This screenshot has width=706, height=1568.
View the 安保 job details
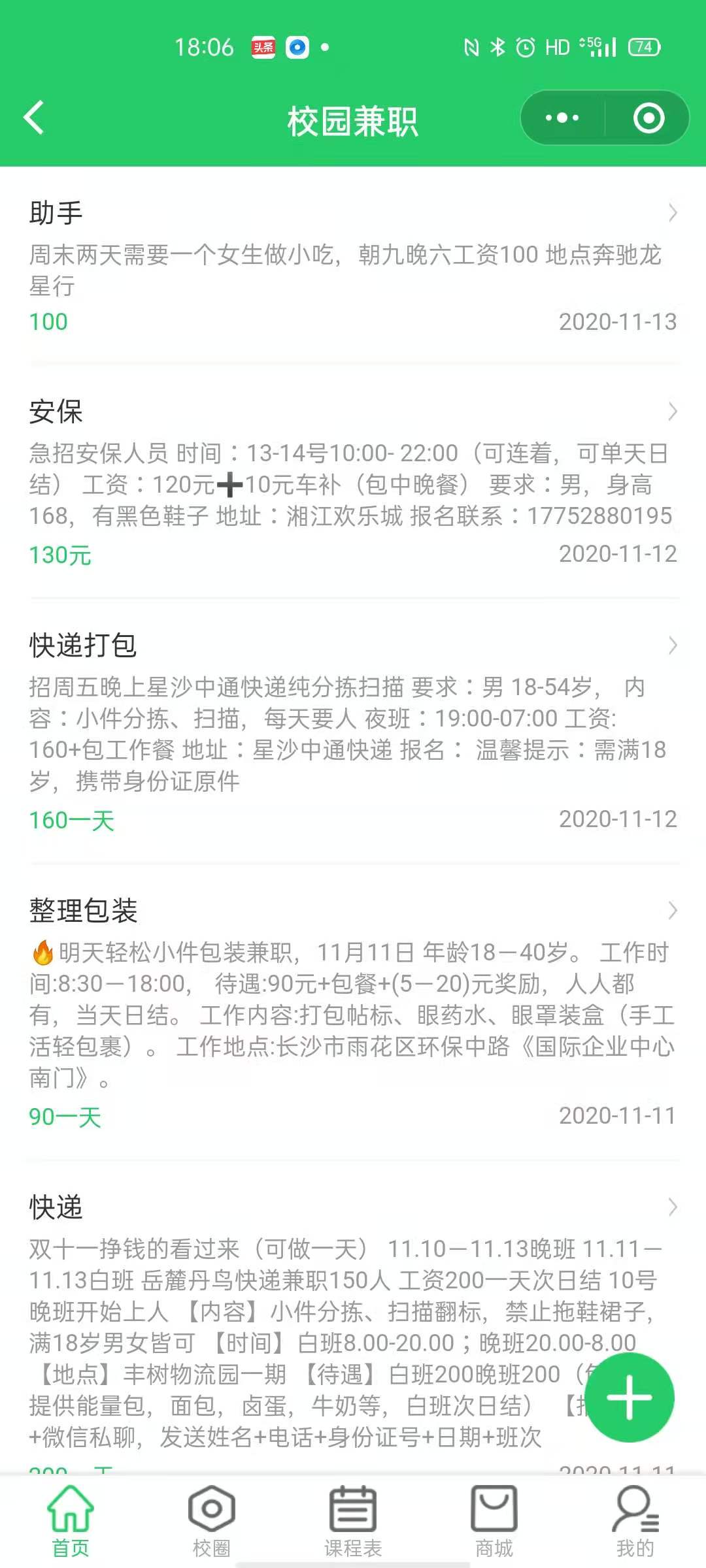(x=353, y=482)
